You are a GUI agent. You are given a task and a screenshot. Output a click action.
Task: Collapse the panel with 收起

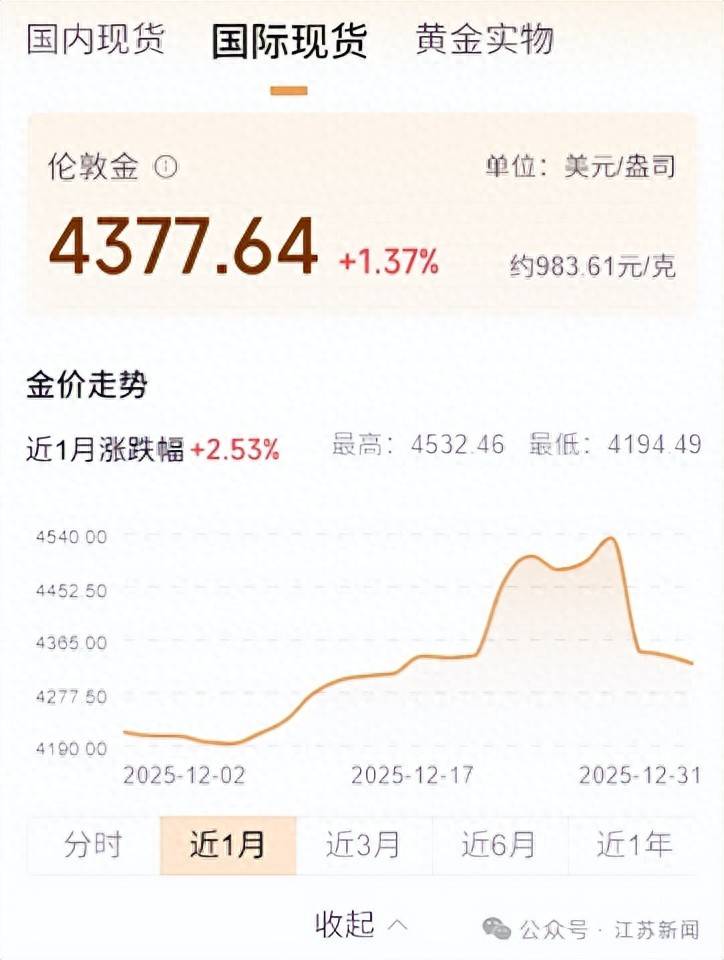pyautogui.click(x=361, y=925)
